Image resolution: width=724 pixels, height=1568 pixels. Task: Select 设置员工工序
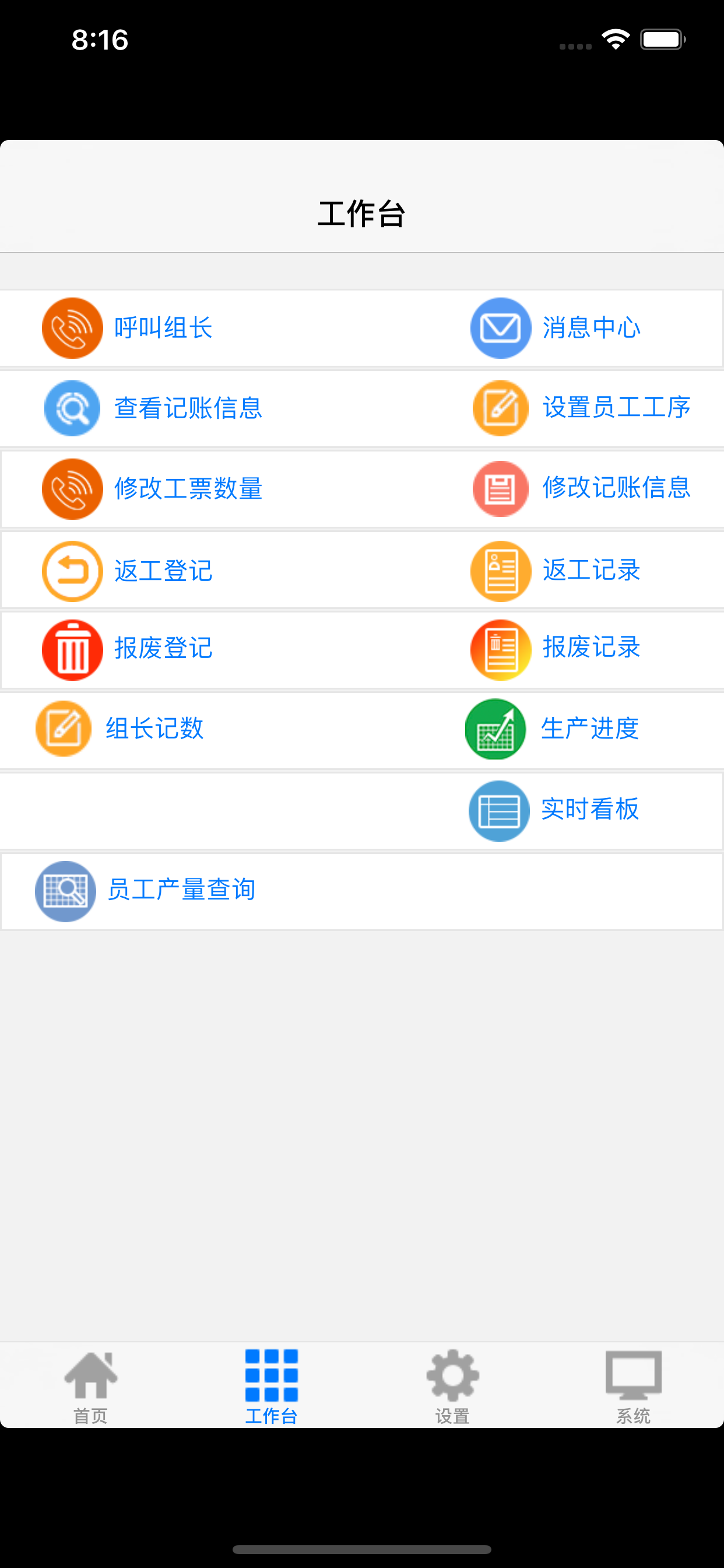[x=582, y=408]
